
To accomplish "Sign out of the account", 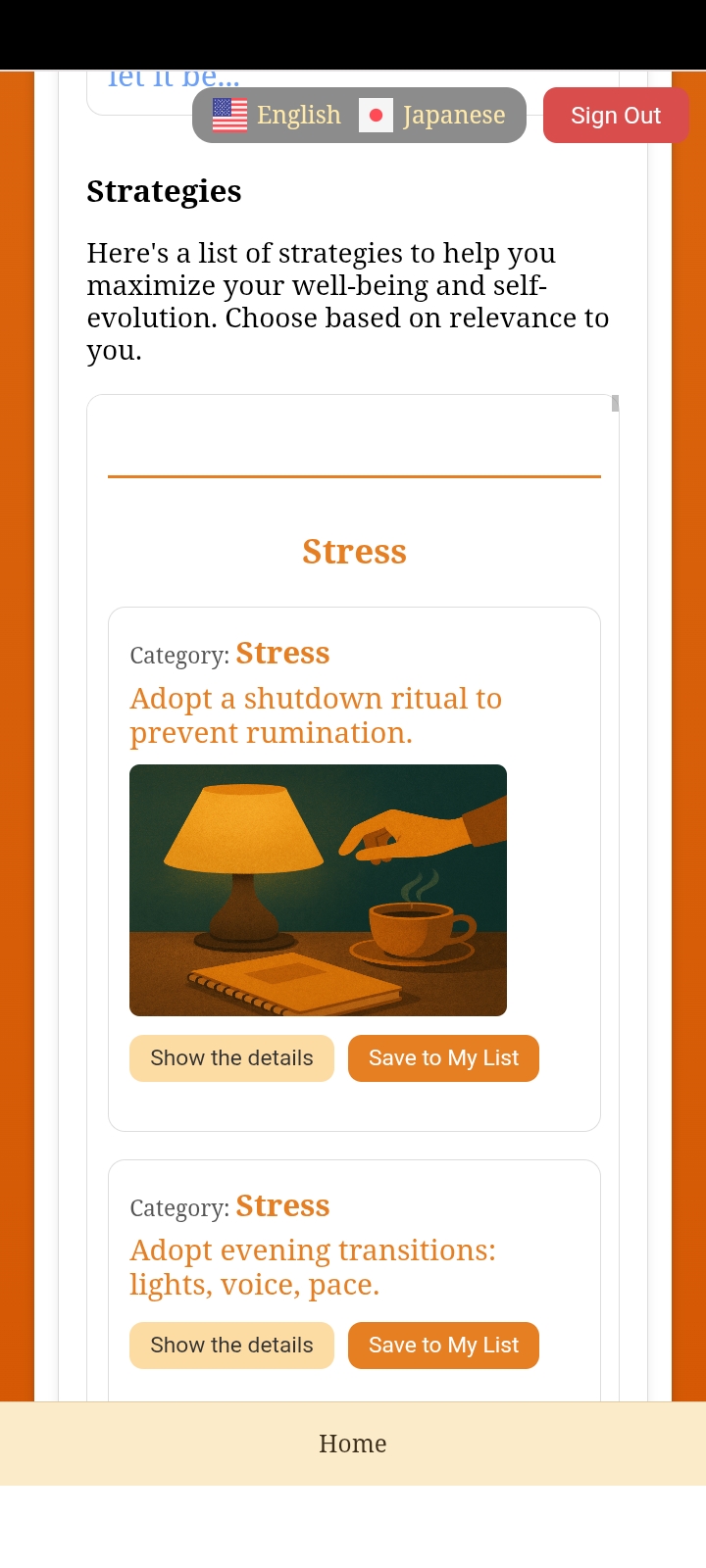I will [615, 116].
